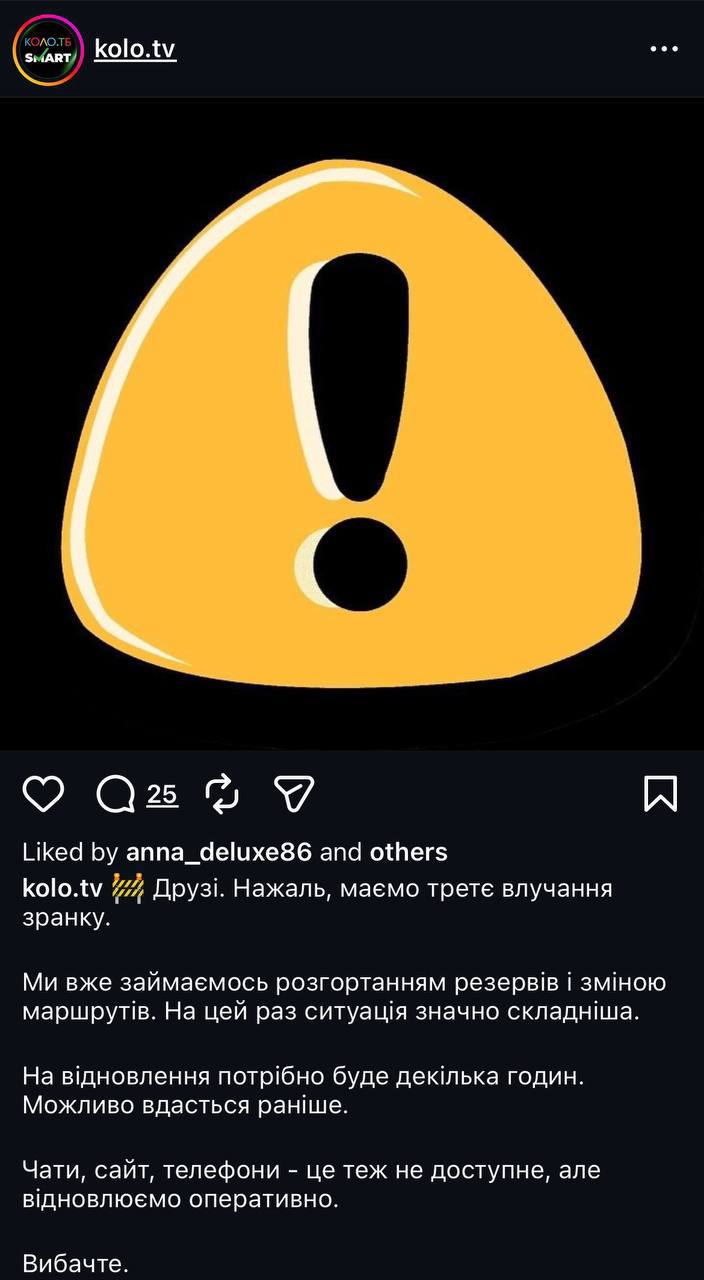
Task: Save the post with the bookmark
Action: pos(661,794)
